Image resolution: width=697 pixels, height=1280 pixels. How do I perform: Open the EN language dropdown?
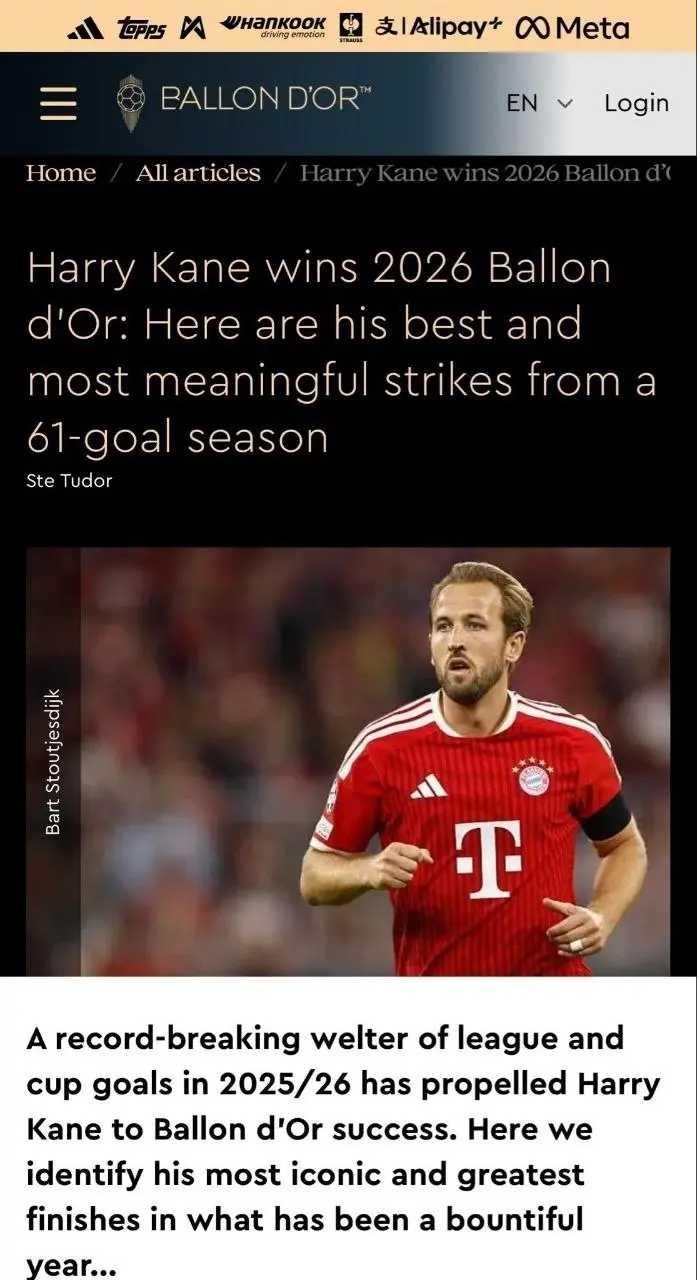pos(539,103)
